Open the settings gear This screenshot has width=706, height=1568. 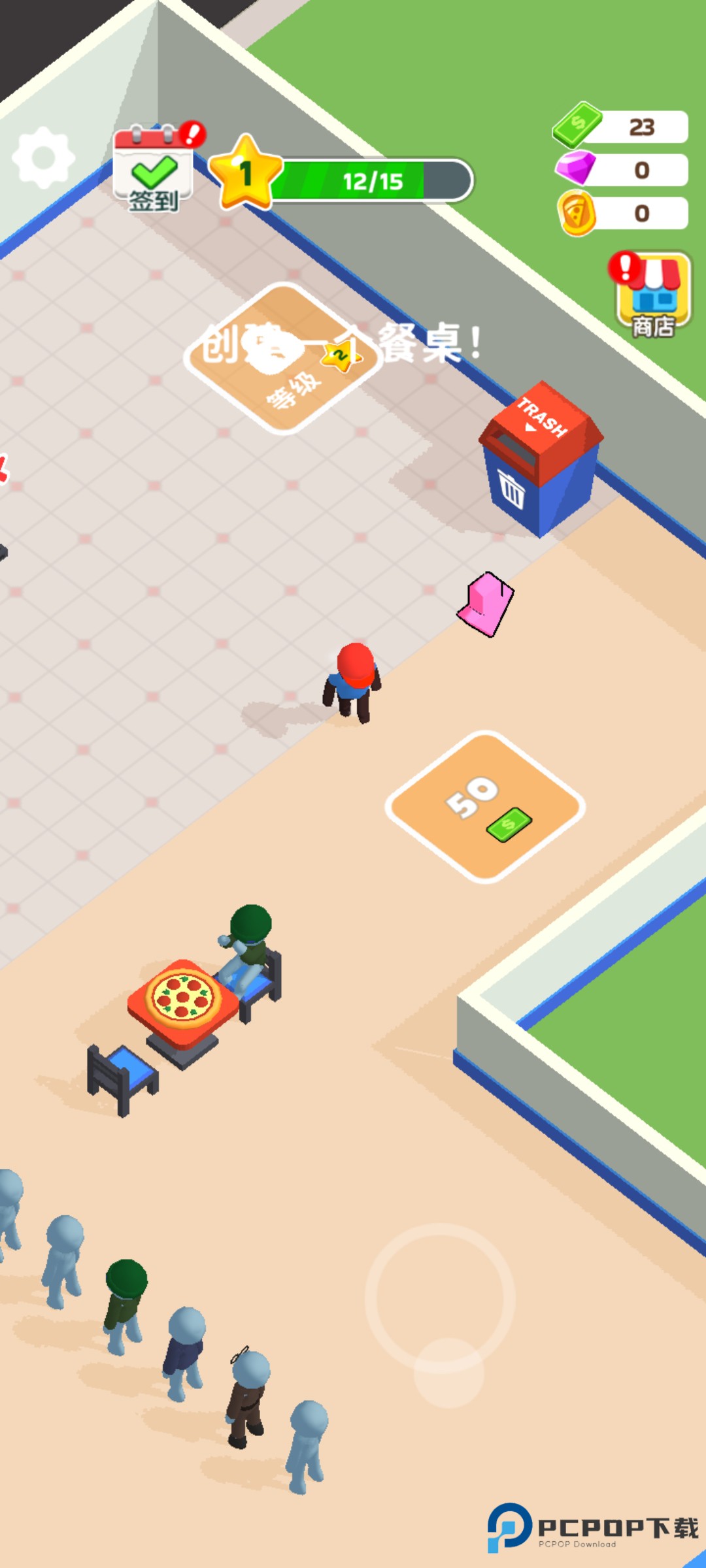click(x=44, y=158)
